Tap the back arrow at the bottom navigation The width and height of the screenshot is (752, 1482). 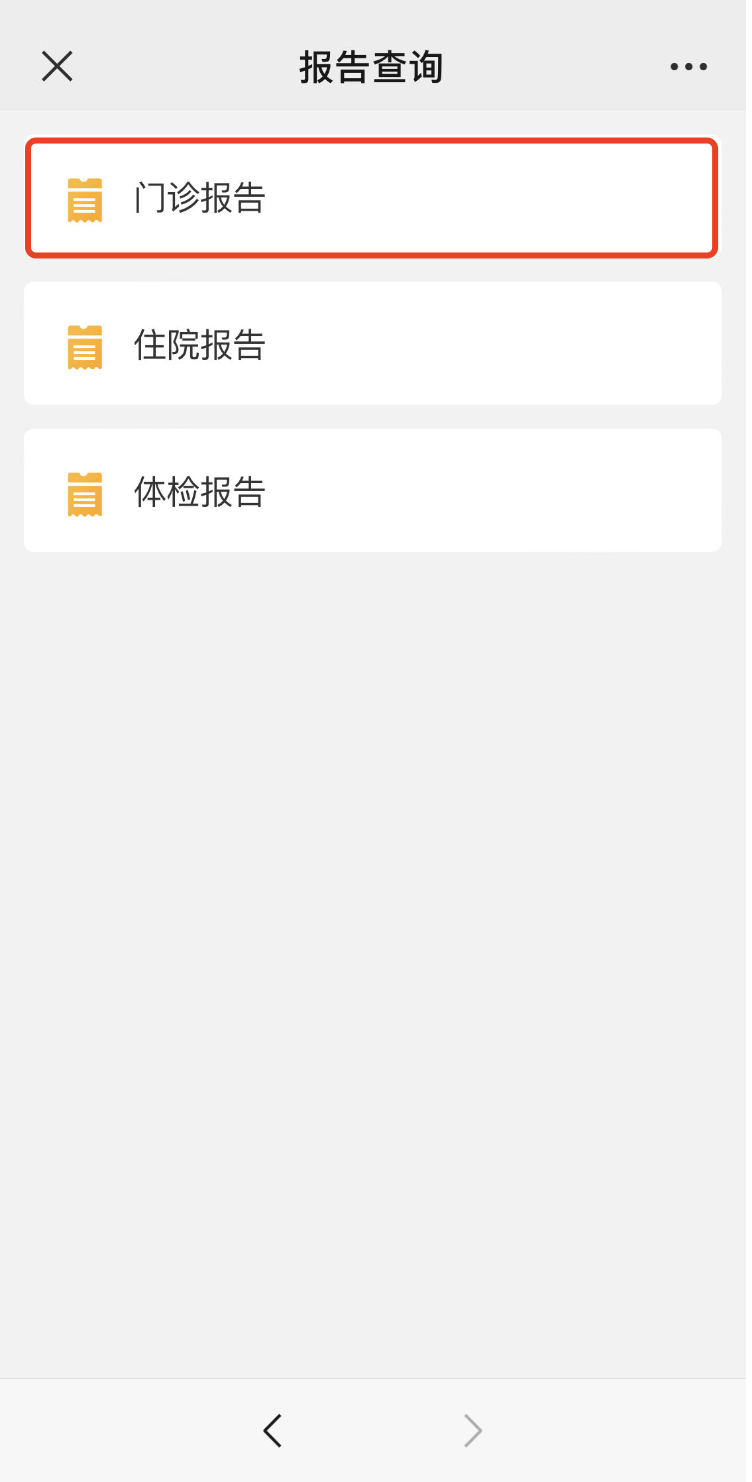(x=272, y=1430)
